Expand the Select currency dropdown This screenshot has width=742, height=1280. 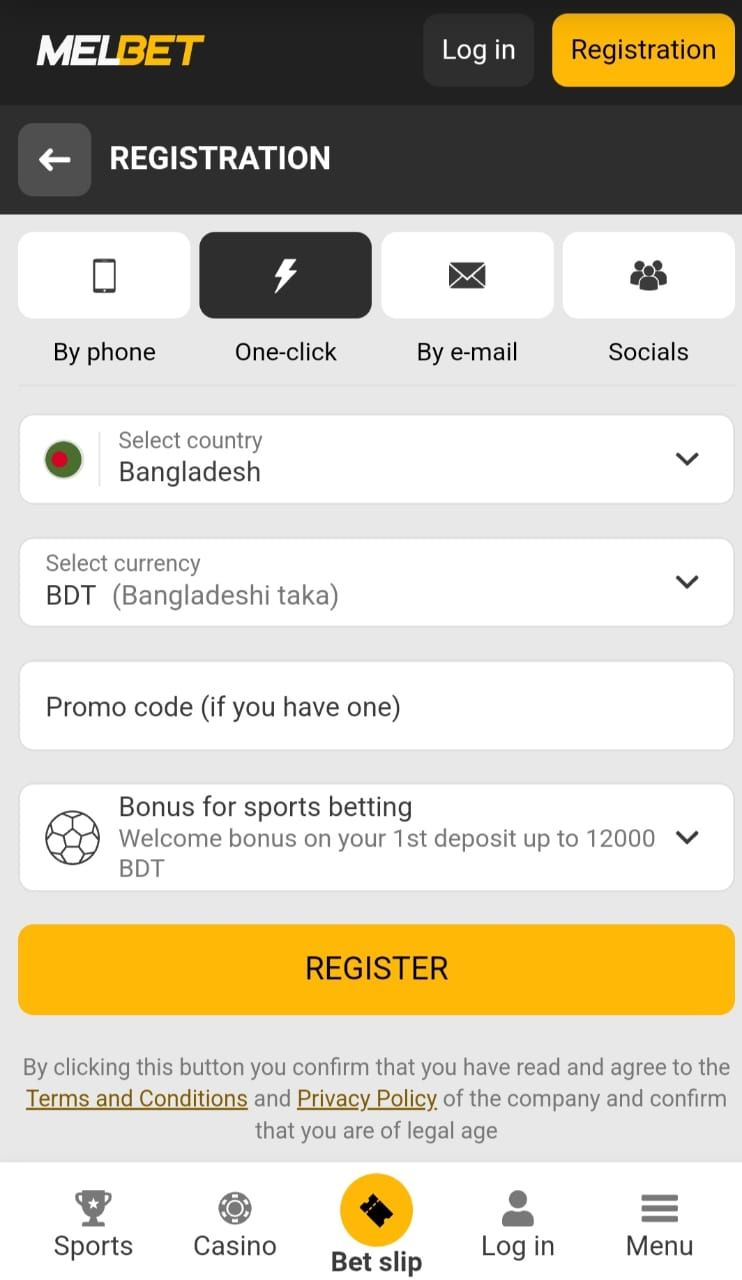pos(376,582)
